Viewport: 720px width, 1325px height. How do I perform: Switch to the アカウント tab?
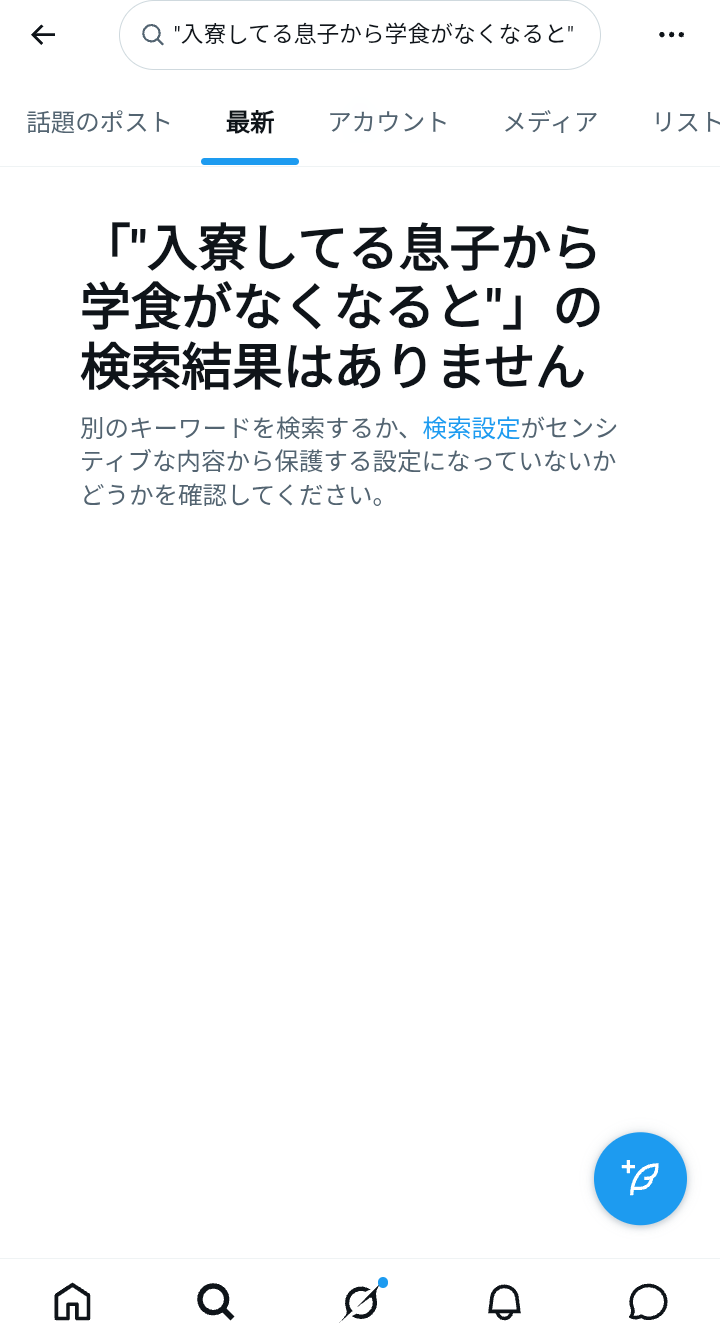(x=388, y=122)
